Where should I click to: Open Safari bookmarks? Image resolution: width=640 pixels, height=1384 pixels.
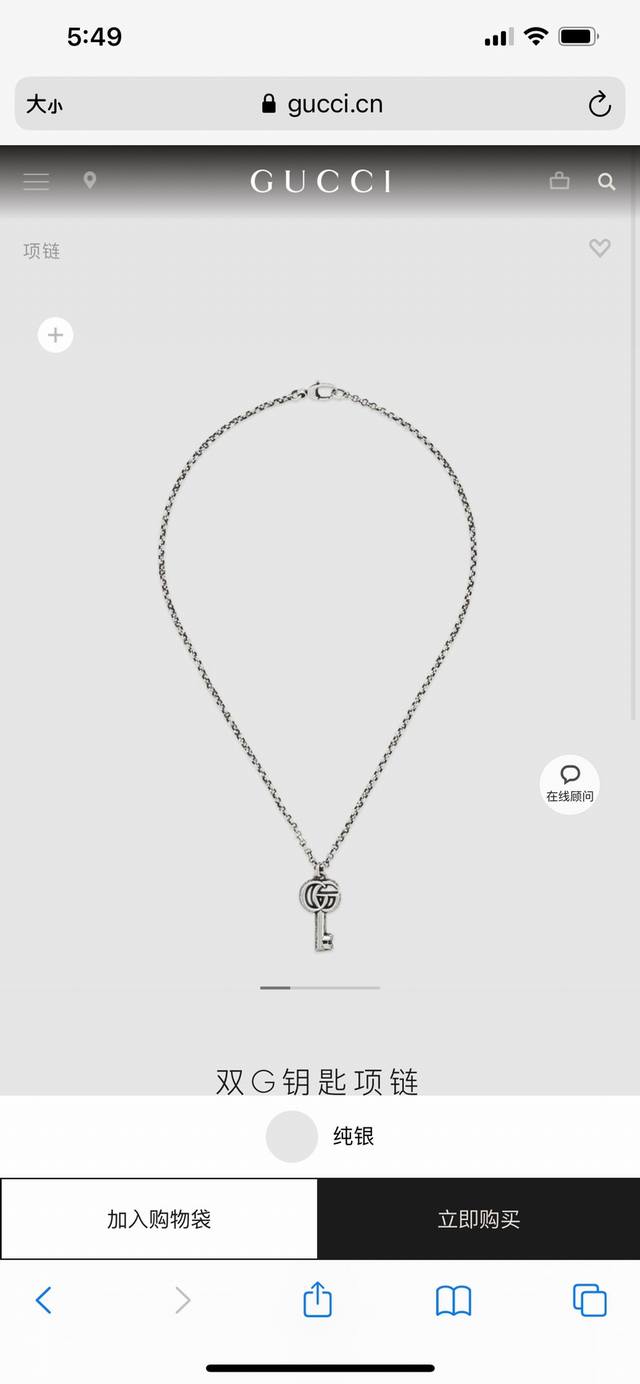coord(453,1300)
